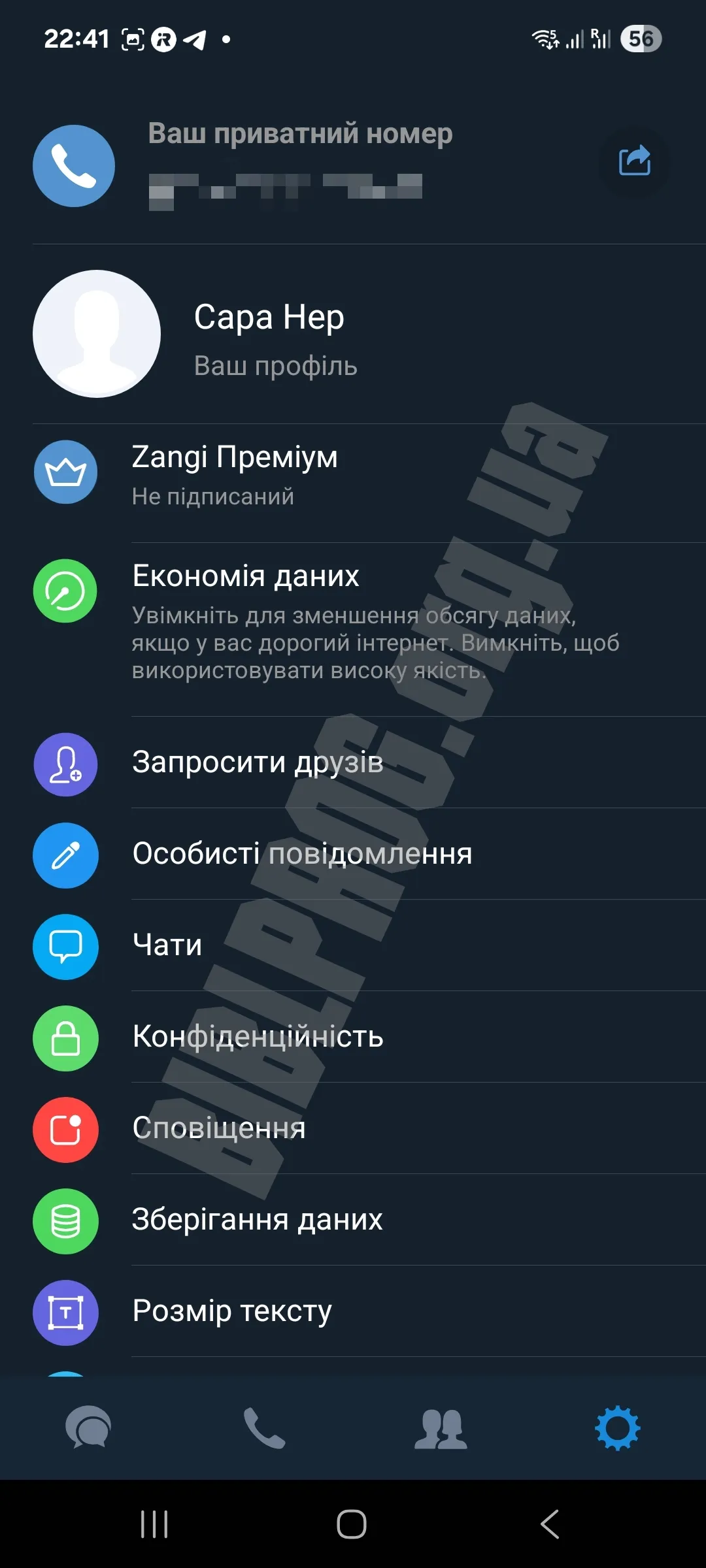This screenshot has width=706, height=1568.
Task: Open the Сара Нер profile
Action: 353,334
